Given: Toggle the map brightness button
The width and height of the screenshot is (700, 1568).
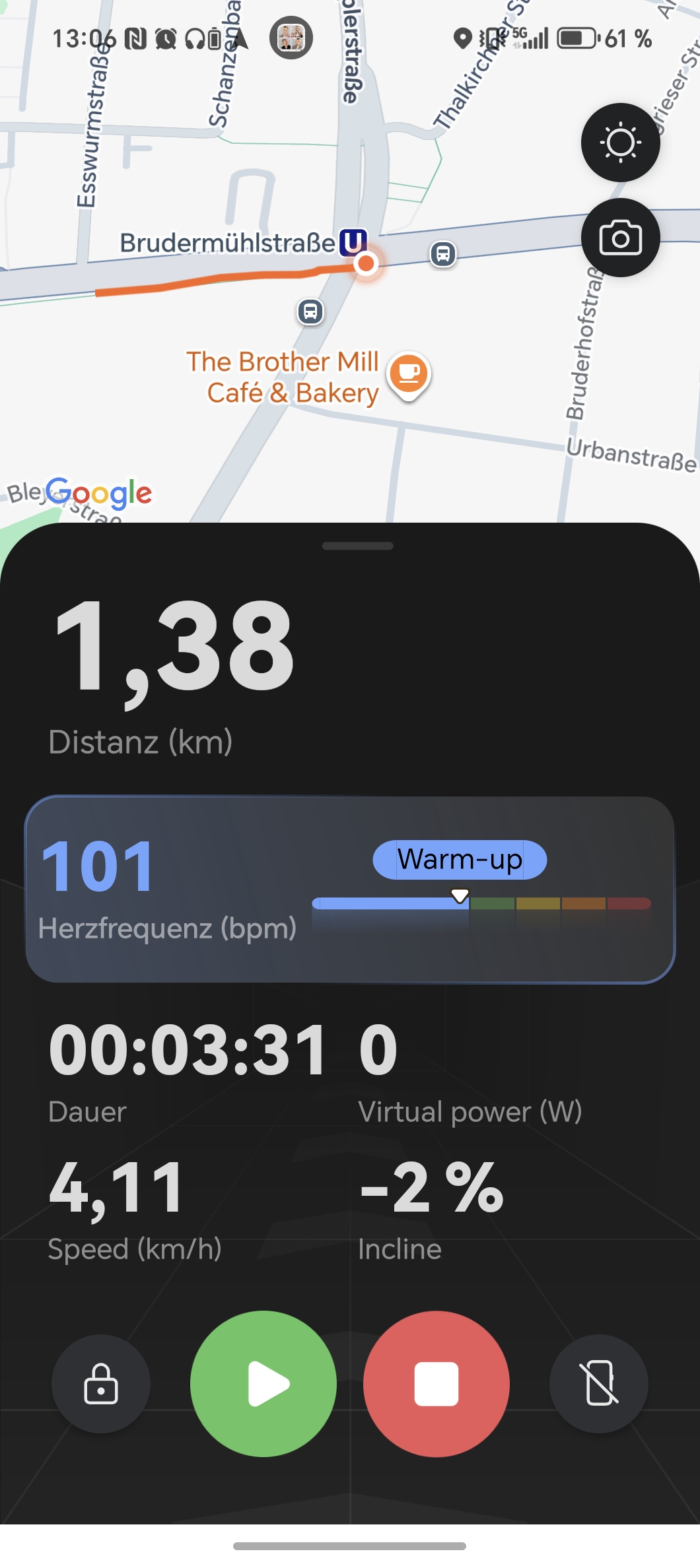Looking at the screenshot, I should click(620, 143).
